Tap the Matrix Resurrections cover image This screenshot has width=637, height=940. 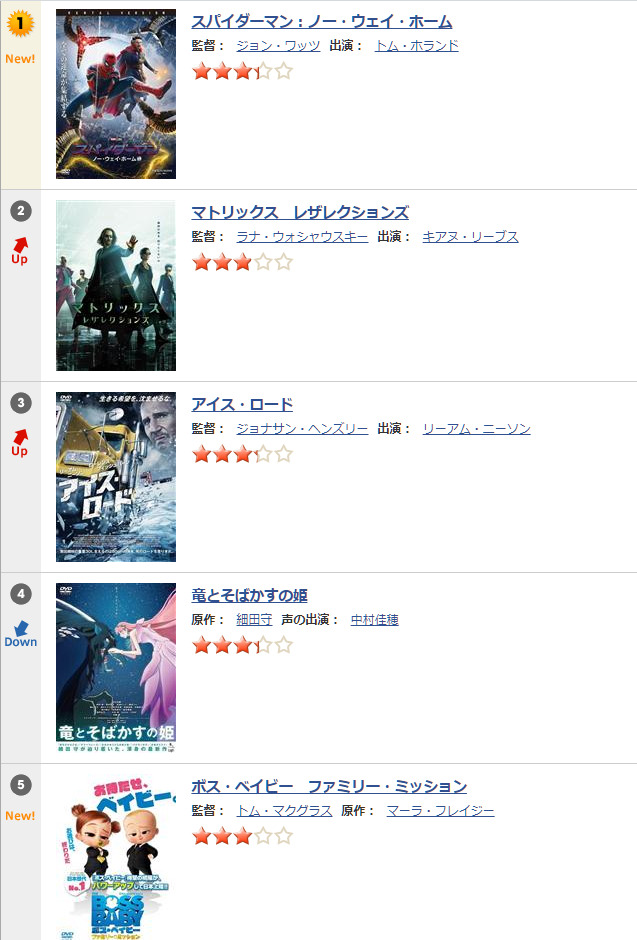(x=116, y=286)
